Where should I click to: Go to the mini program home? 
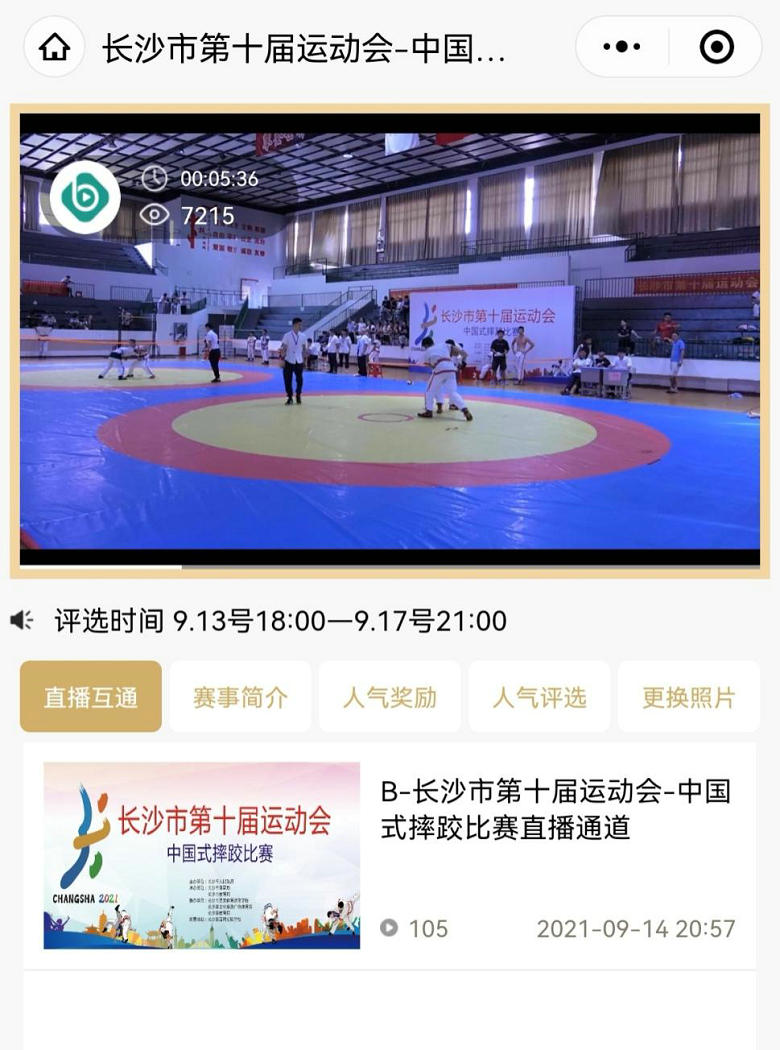point(54,47)
